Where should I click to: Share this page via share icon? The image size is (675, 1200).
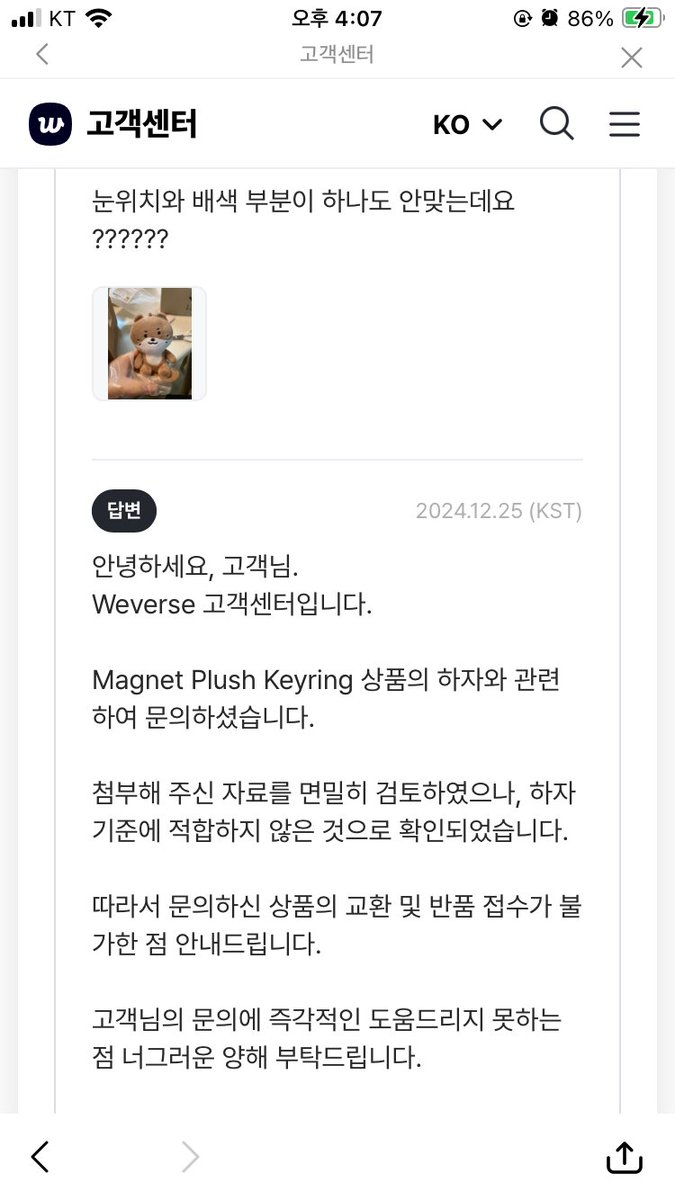tap(623, 1157)
